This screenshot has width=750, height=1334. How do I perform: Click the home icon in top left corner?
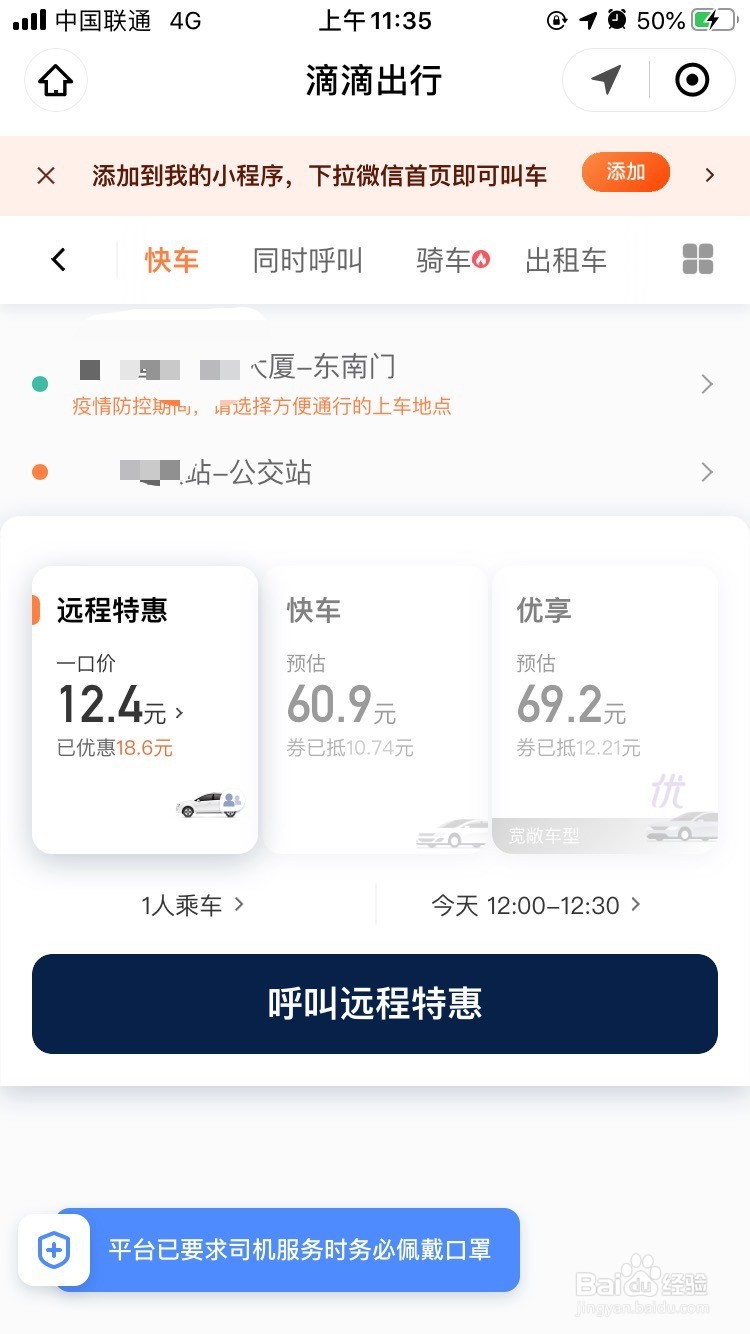[55, 80]
